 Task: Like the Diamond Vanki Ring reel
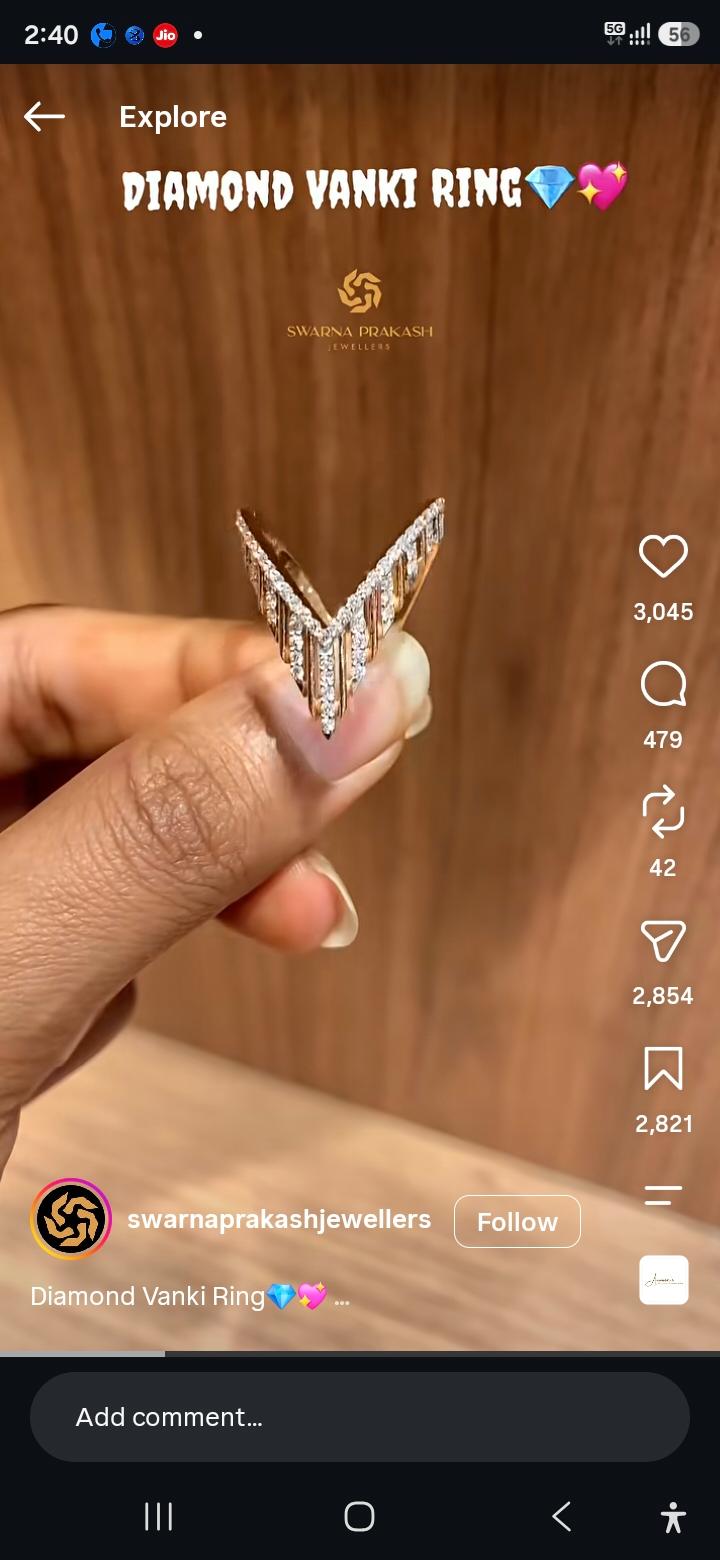[663, 556]
